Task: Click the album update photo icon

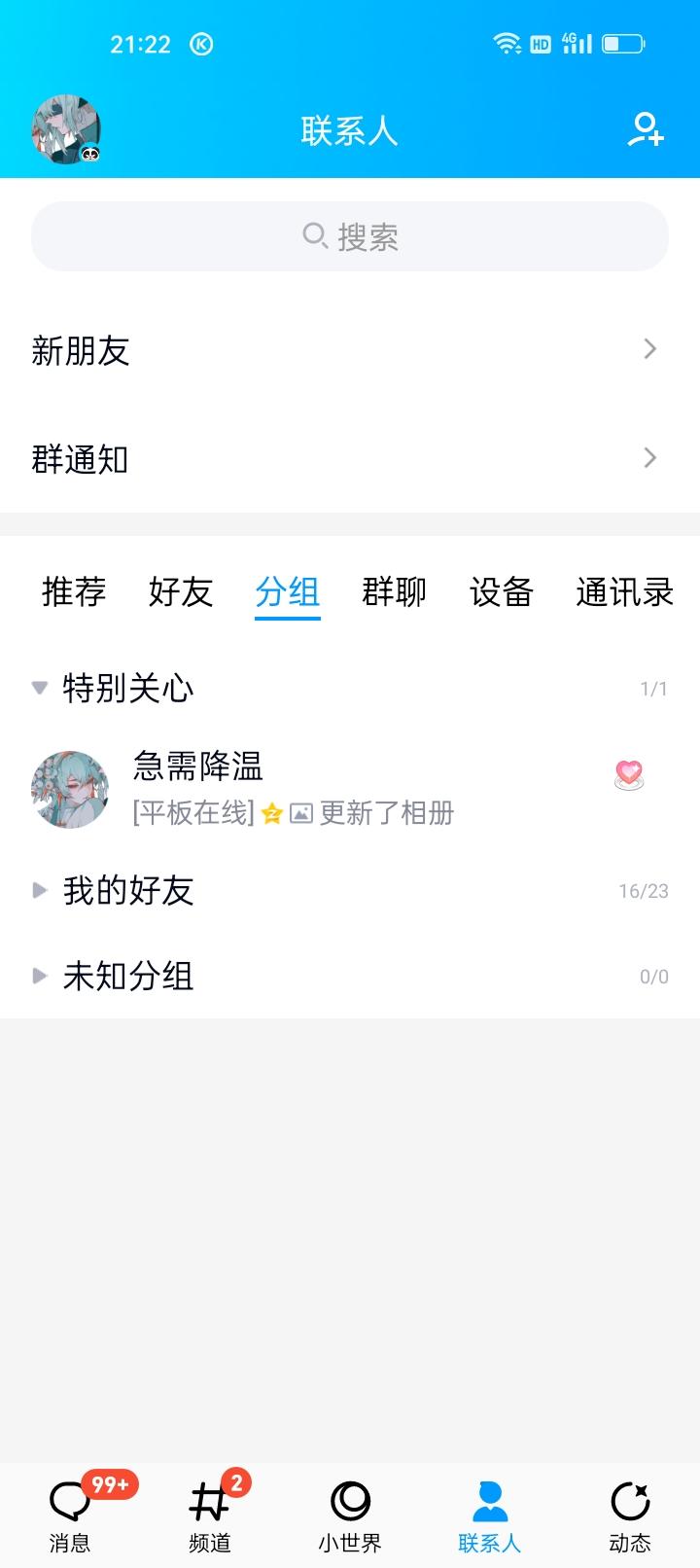Action: point(302,814)
